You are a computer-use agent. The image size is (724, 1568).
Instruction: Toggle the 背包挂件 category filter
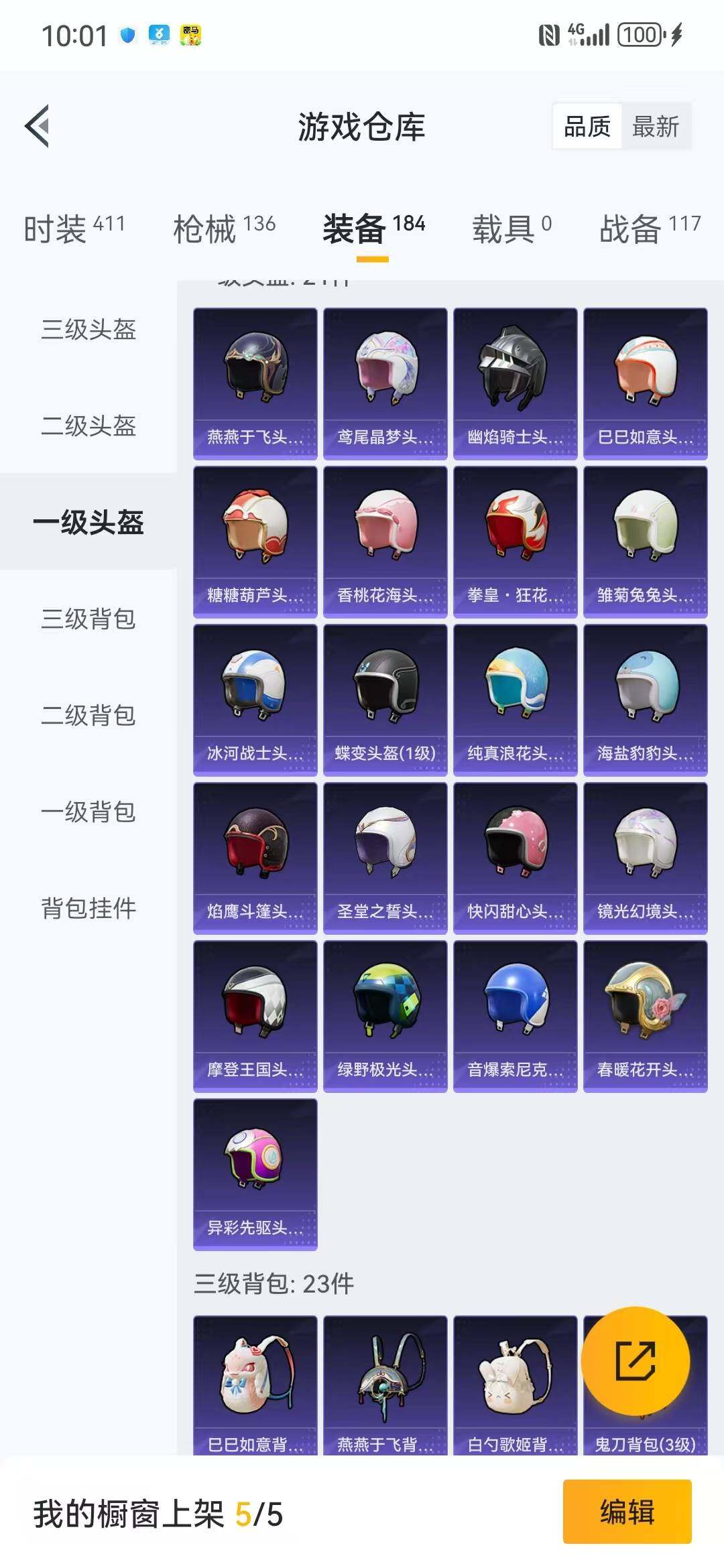(x=88, y=909)
